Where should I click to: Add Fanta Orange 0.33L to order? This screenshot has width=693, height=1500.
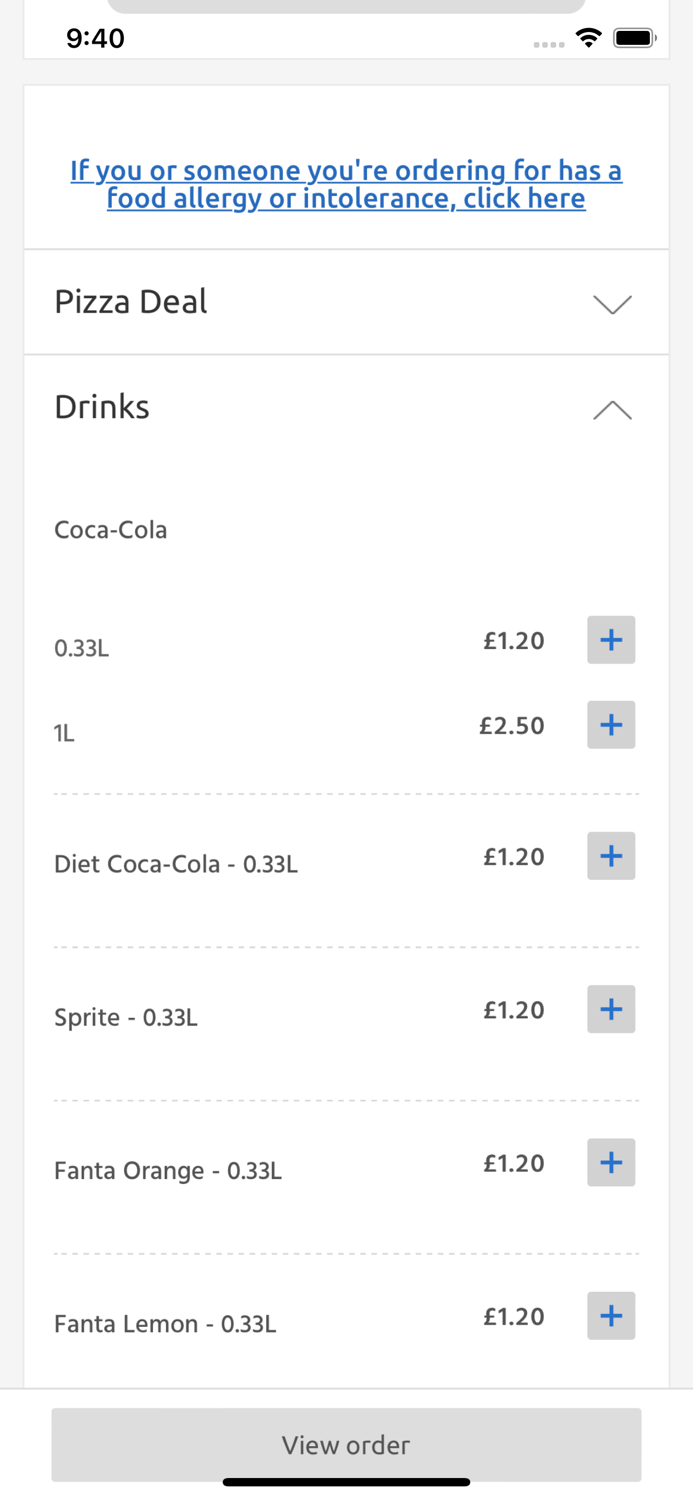pos(611,1162)
